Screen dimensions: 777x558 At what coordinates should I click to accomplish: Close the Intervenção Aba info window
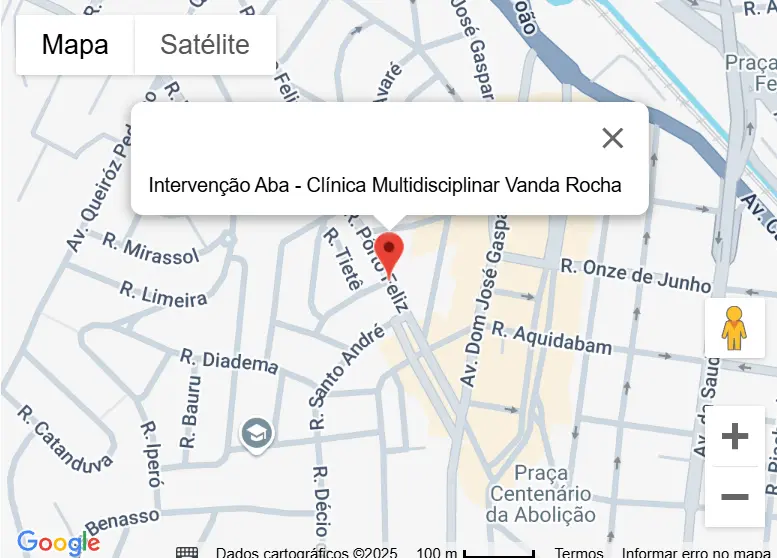[x=612, y=139]
